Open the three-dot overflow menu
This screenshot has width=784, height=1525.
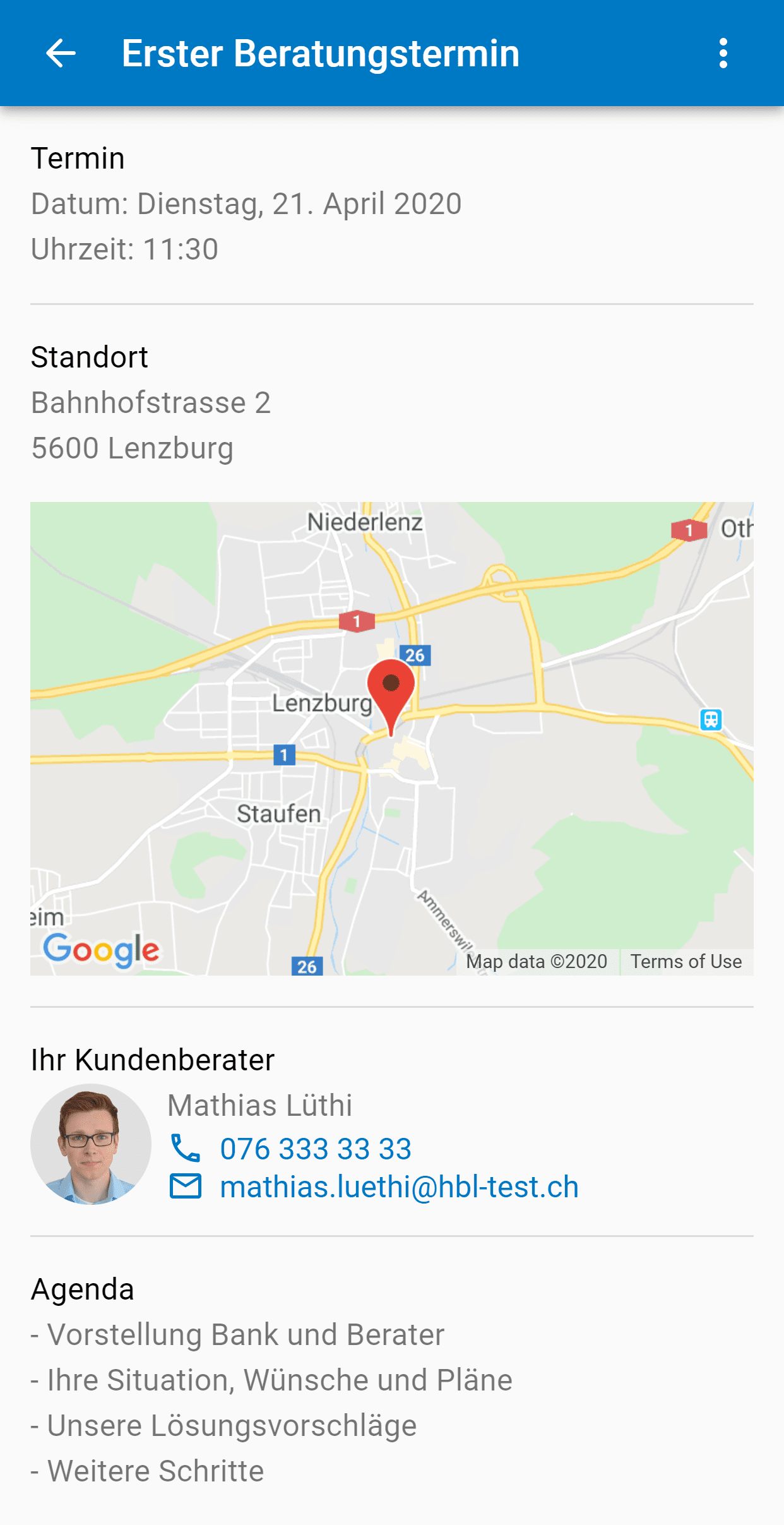(x=723, y=53)
